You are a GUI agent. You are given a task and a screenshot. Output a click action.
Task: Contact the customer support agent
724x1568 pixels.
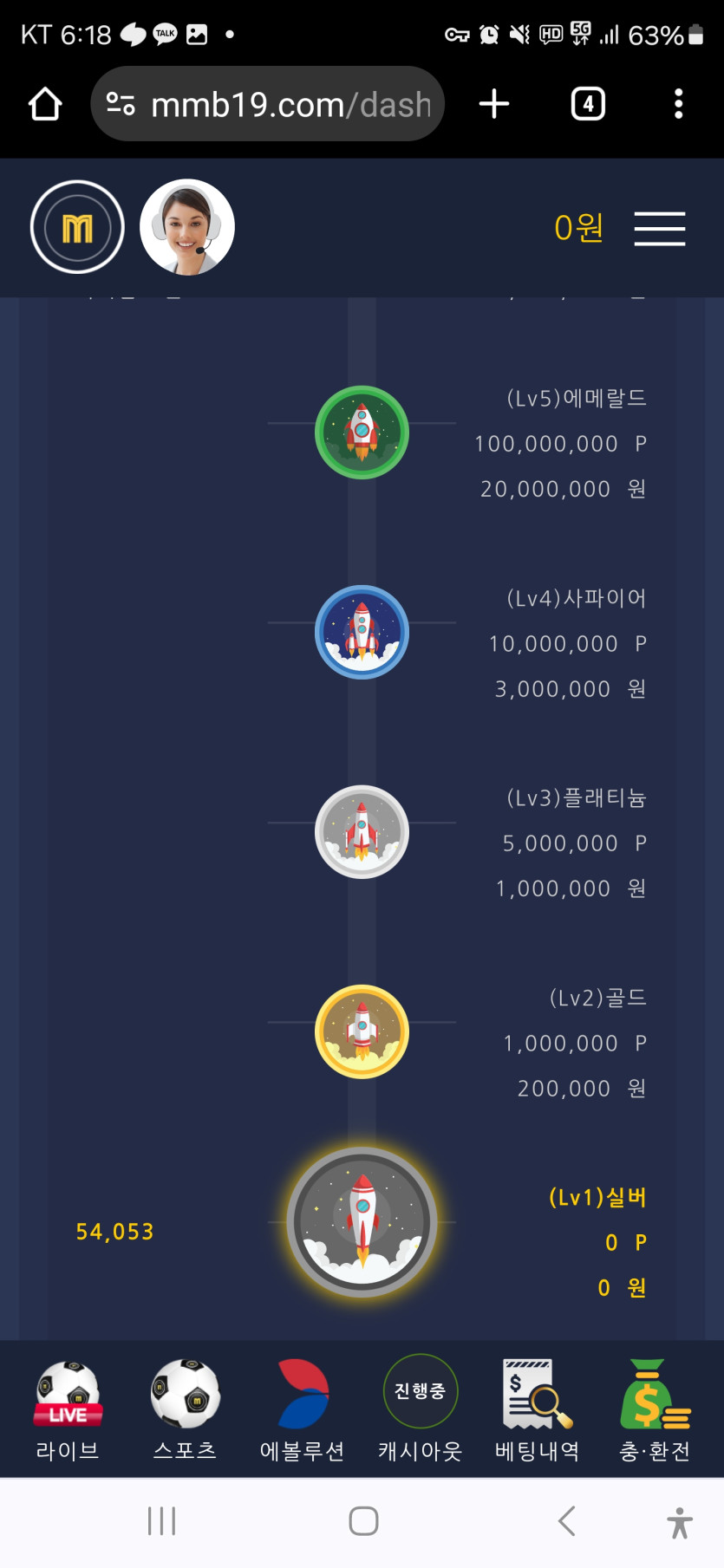pyautogui.click(x=187, y=227)
